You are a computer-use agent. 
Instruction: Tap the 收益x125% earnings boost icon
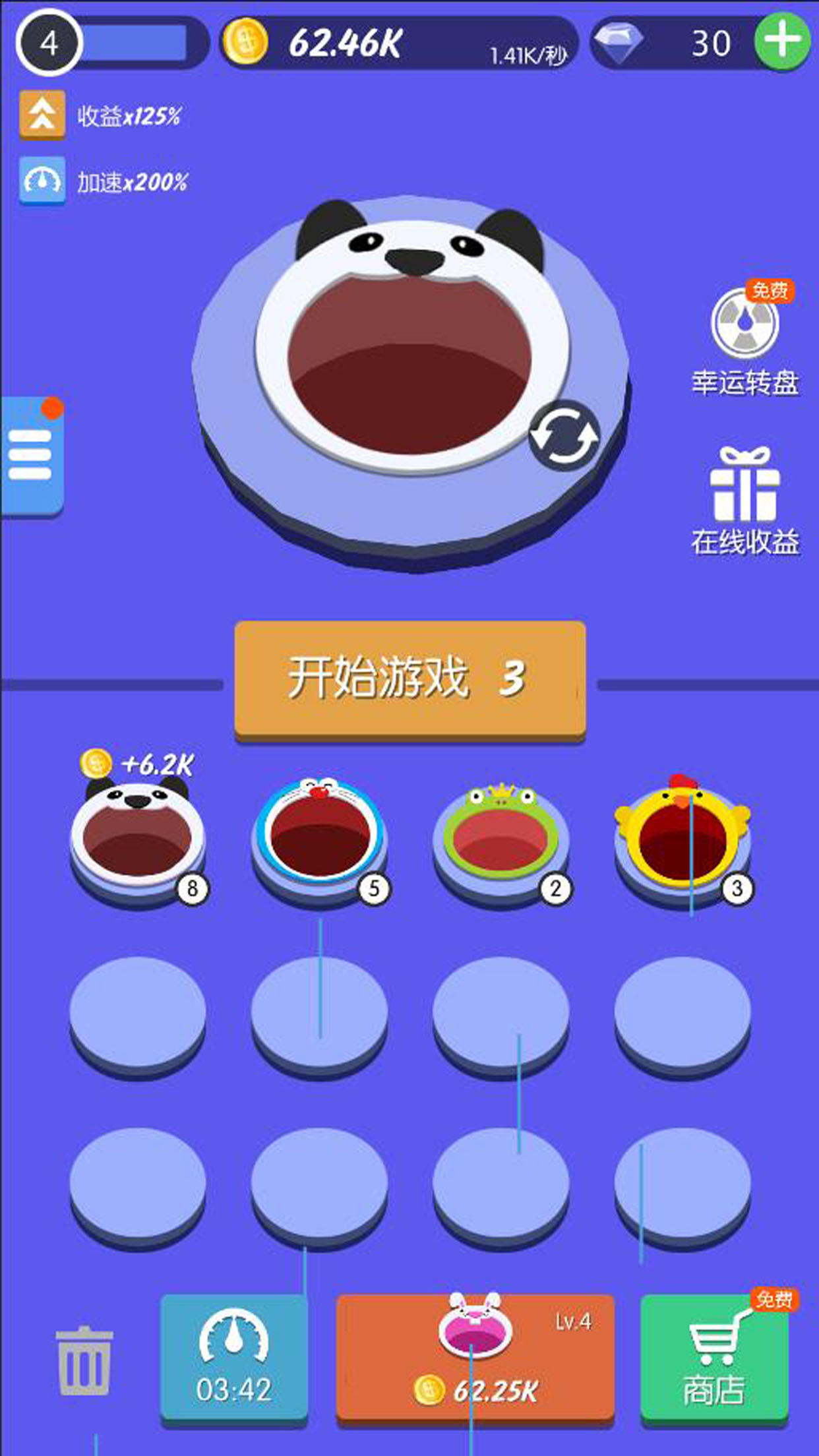(x=42, y=115)
